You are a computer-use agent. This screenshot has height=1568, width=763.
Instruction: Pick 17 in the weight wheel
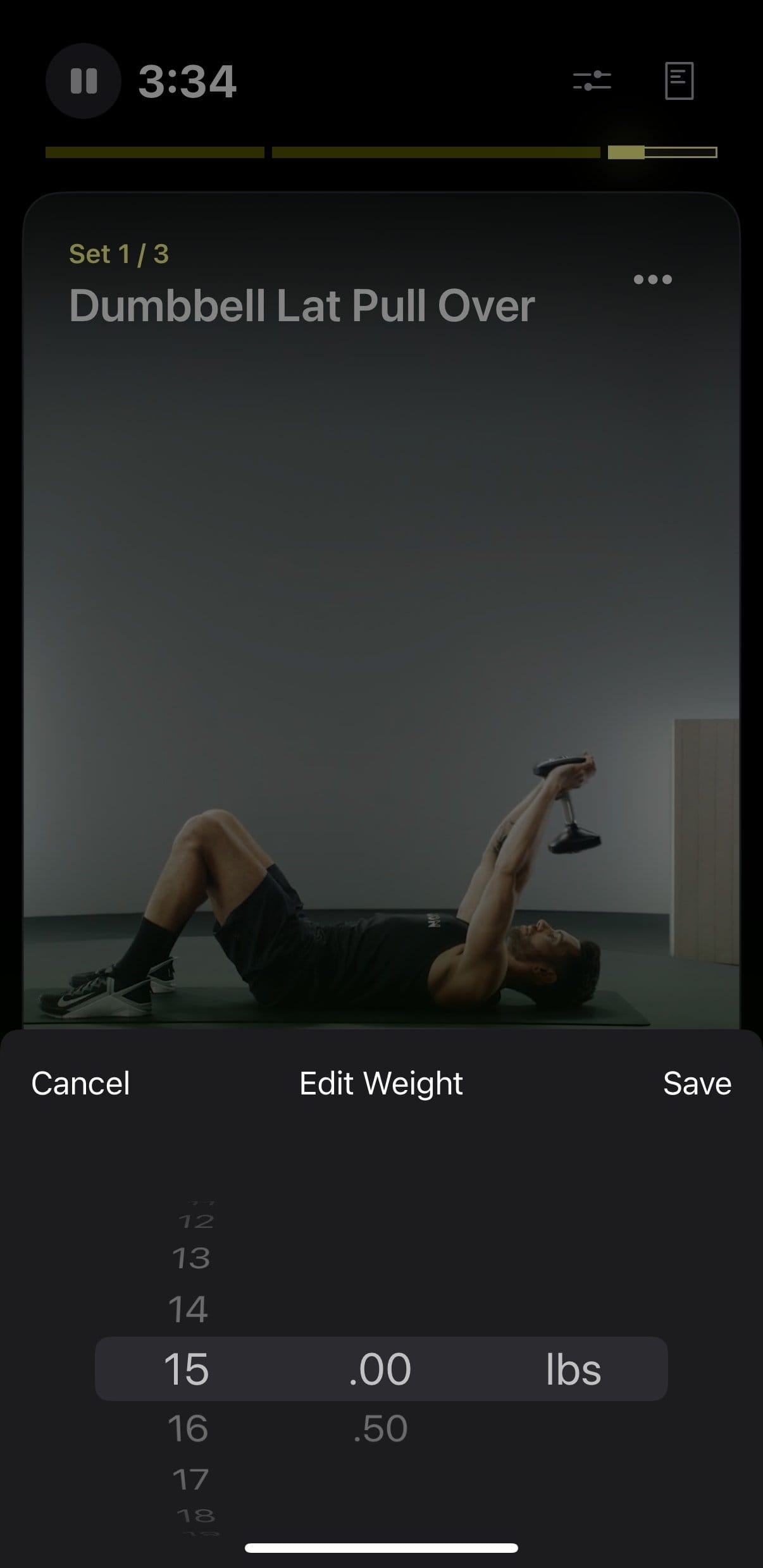190,1479
